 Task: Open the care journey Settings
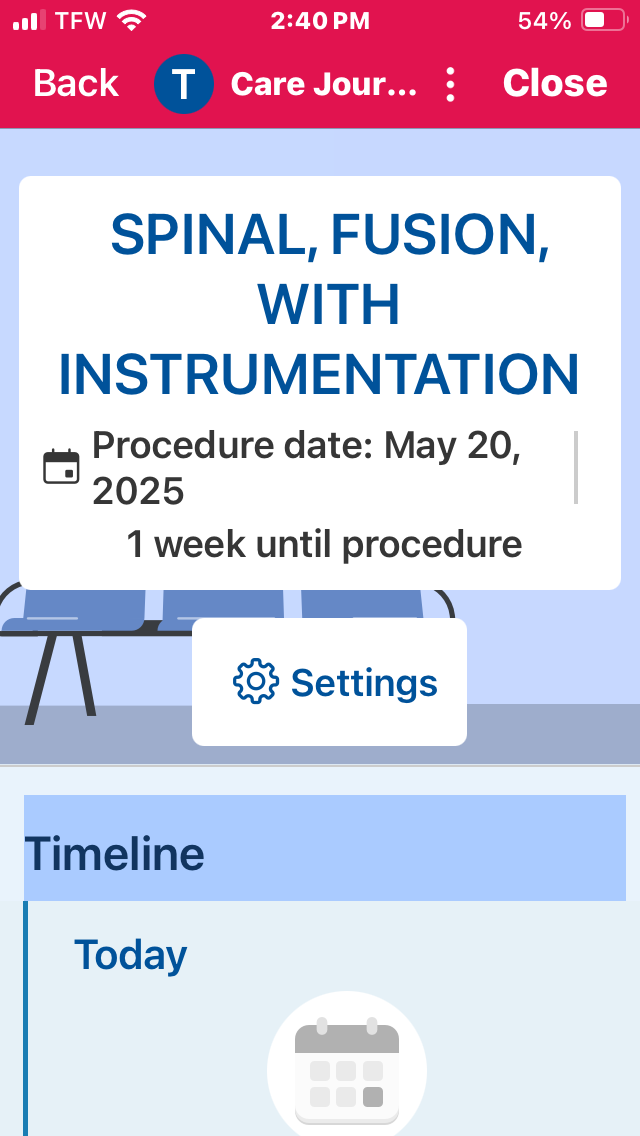tap(330, 682)
